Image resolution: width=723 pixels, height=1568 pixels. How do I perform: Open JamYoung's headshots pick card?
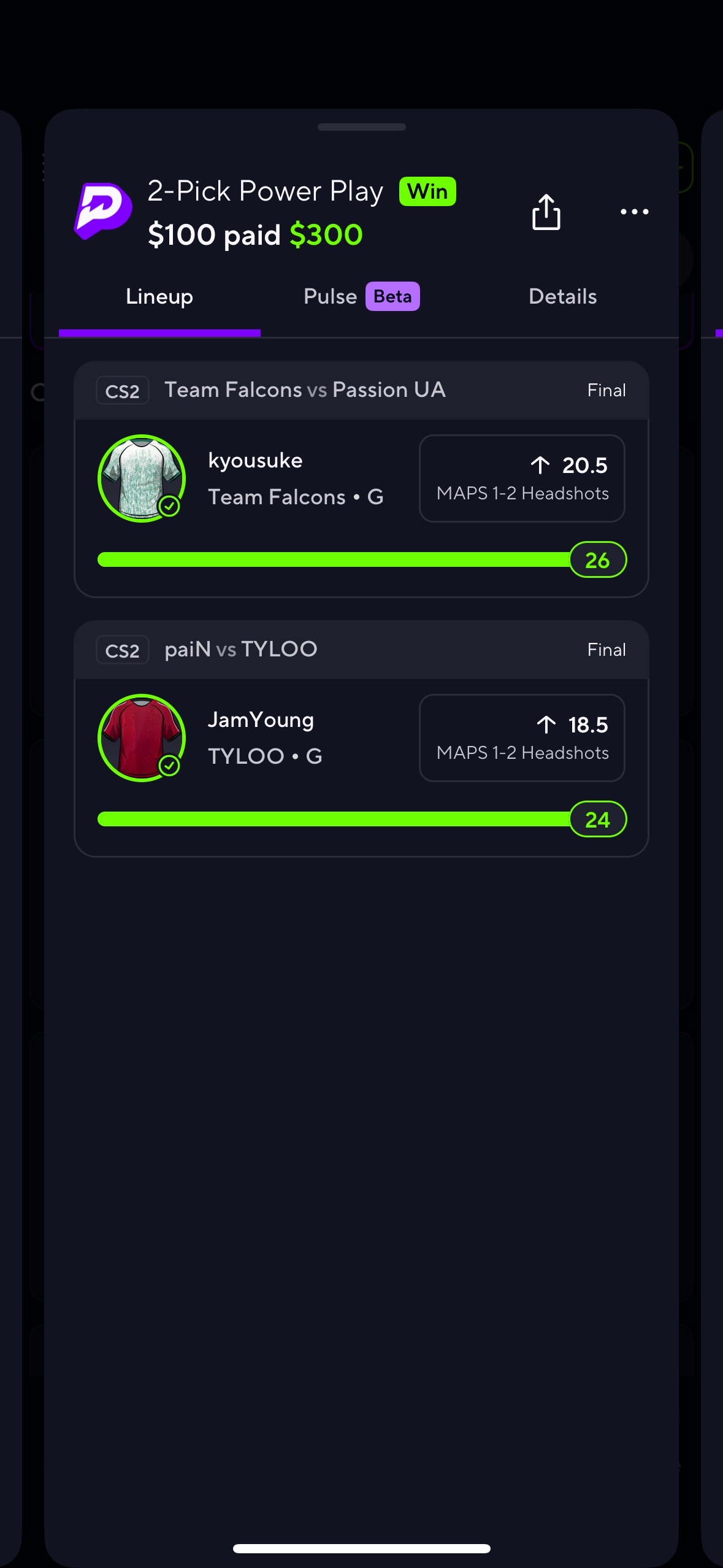521,738
